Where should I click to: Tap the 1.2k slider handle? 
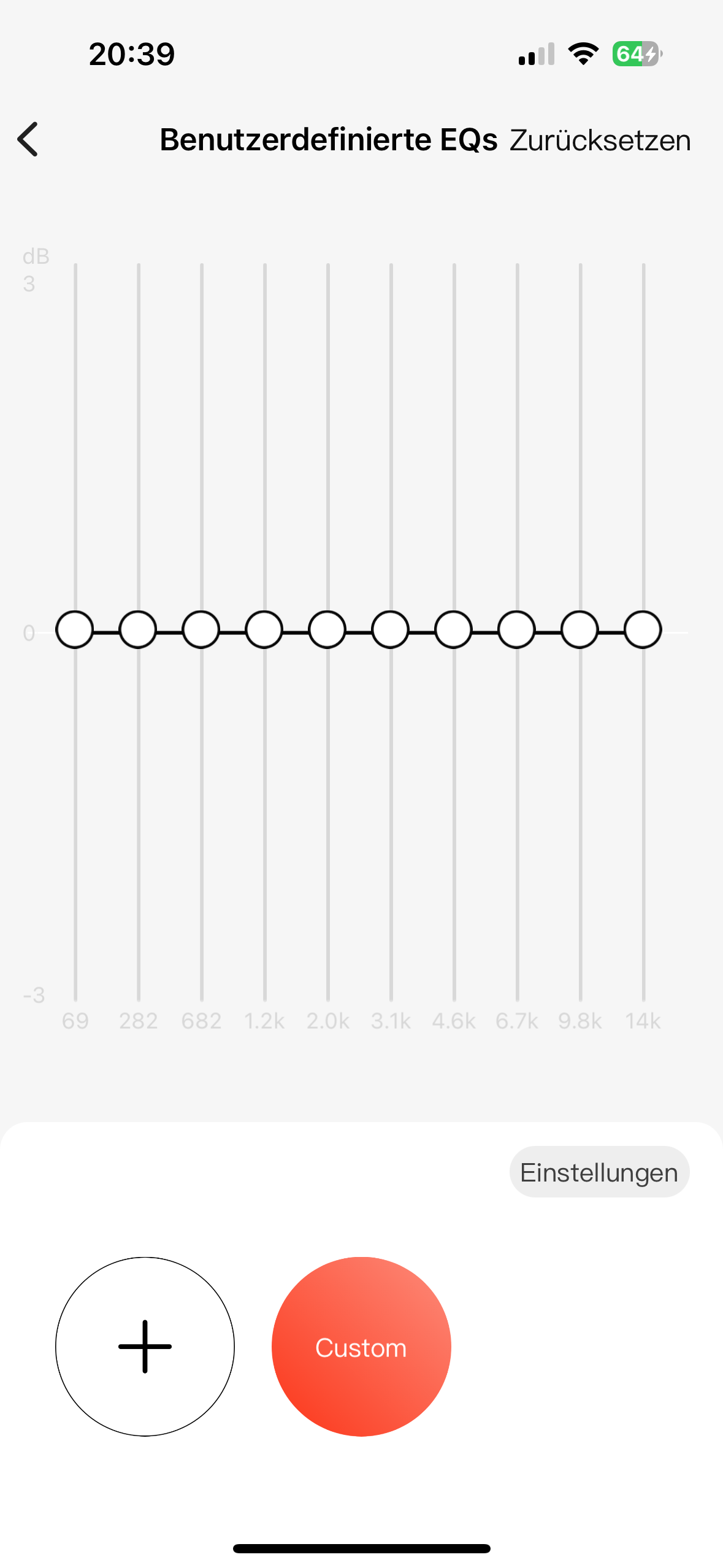(264, 630)
